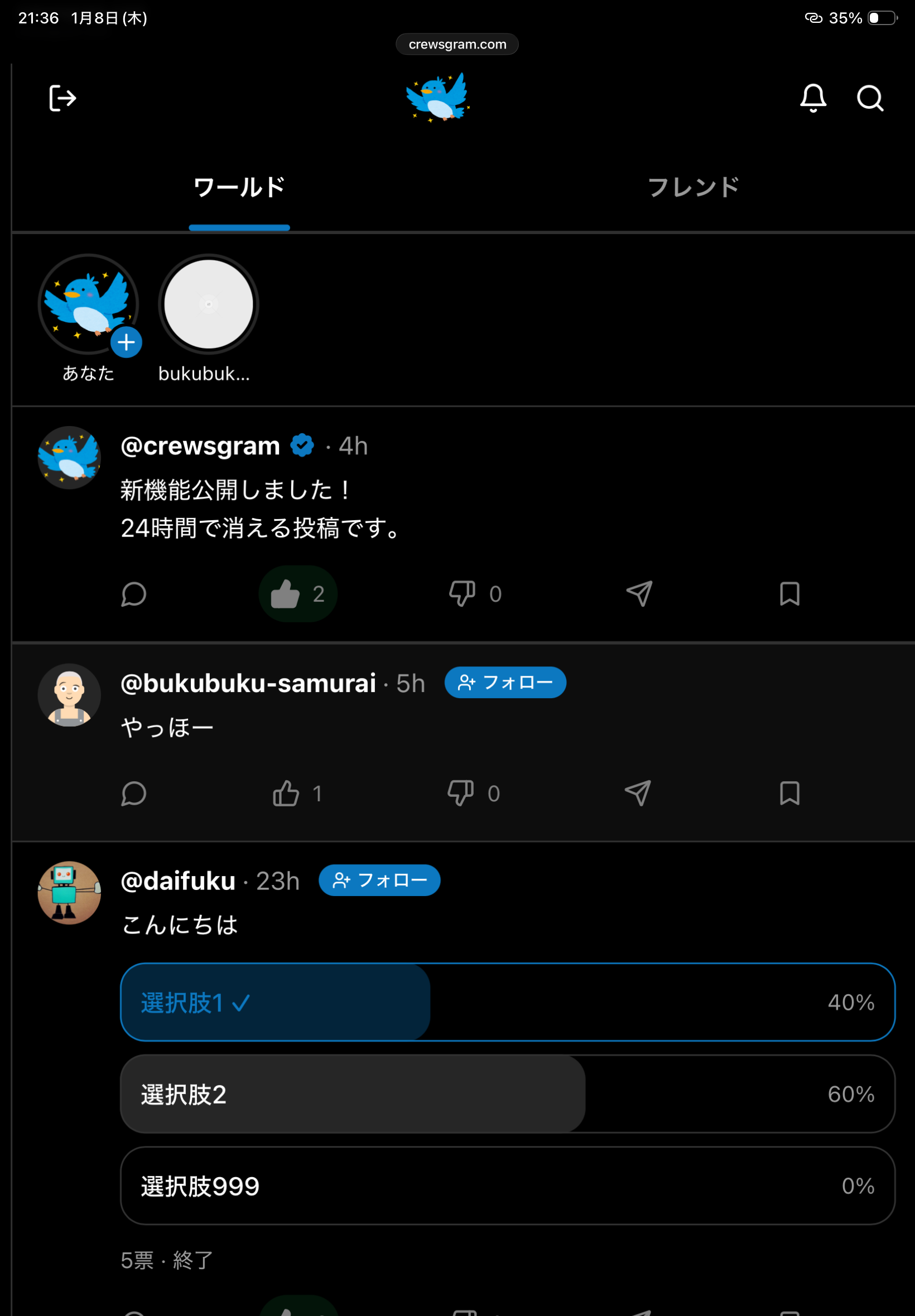Follow @daifuku
Image resolution: width=915 pixels, height=1316 pixels.
click(x=379, y=880)
